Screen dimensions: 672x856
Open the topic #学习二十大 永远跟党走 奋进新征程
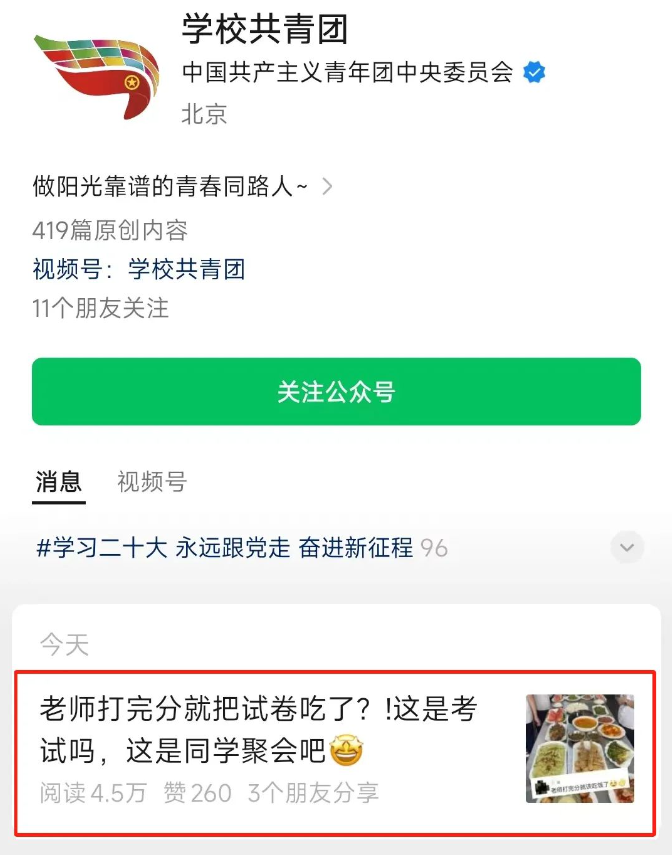click(225, 547)
